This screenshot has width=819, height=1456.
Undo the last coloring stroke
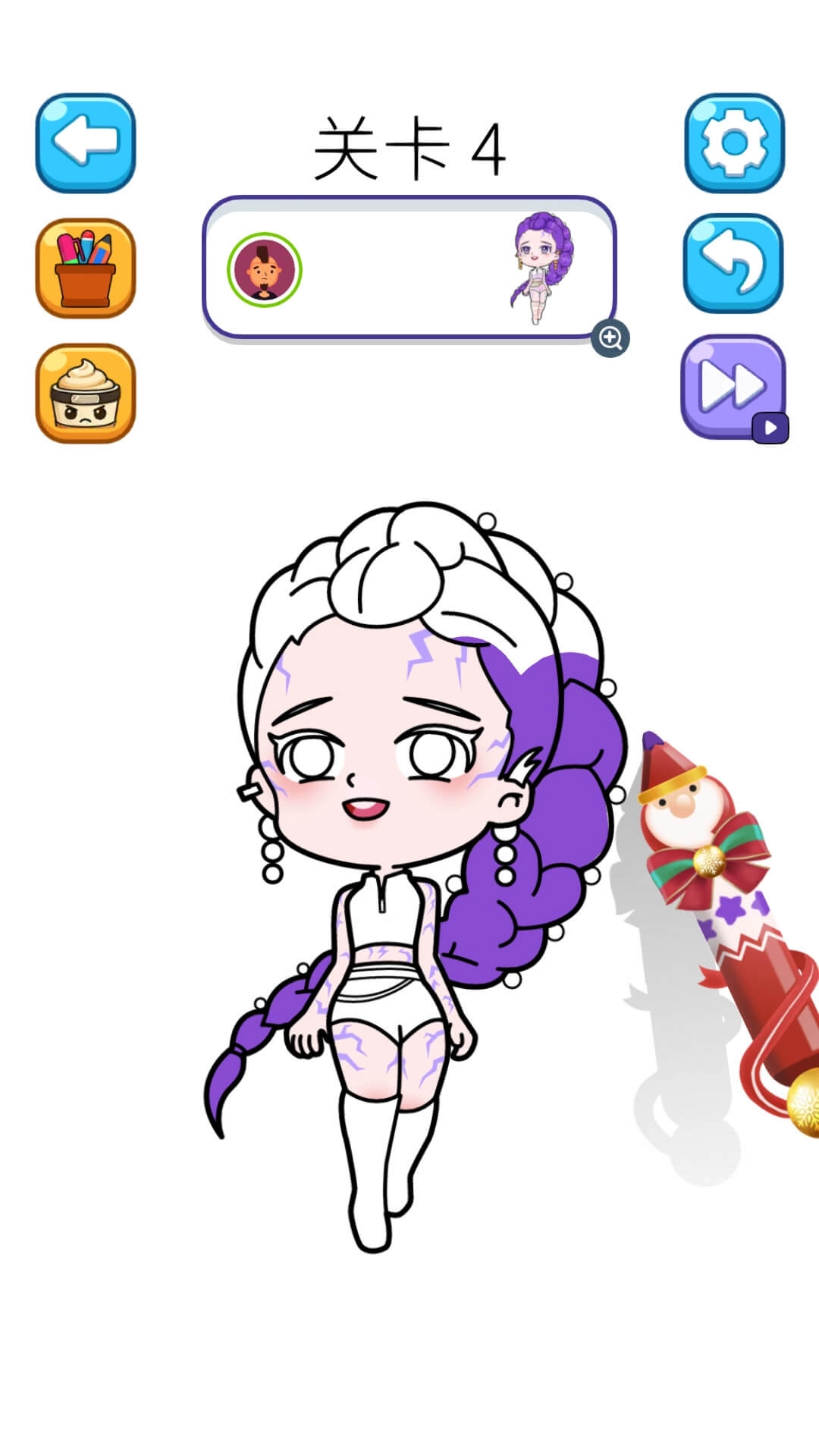pyautogui.click(x=734, y=265)
